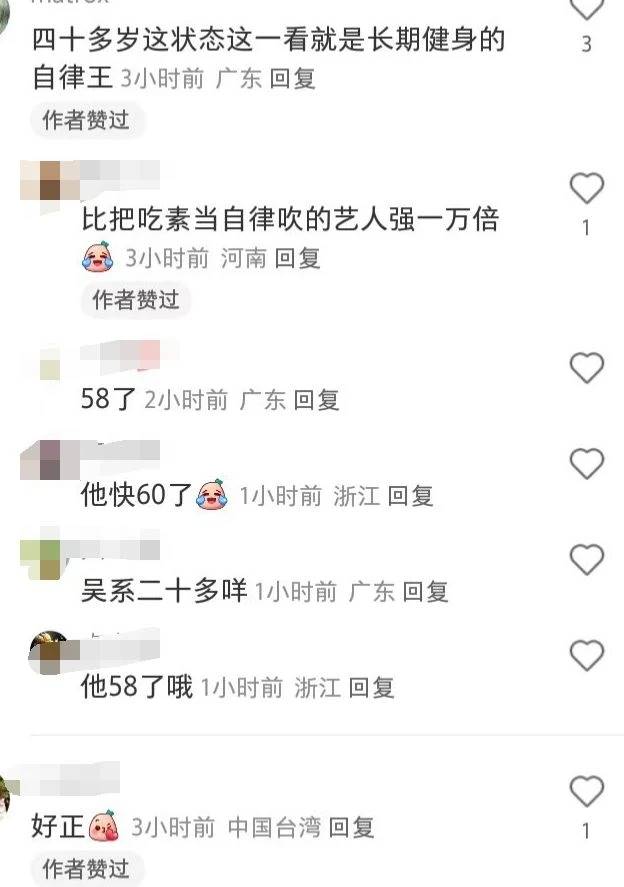Open profile of the '他58了哦' commenter
The image size is (624, 887).
pos(47,651)
